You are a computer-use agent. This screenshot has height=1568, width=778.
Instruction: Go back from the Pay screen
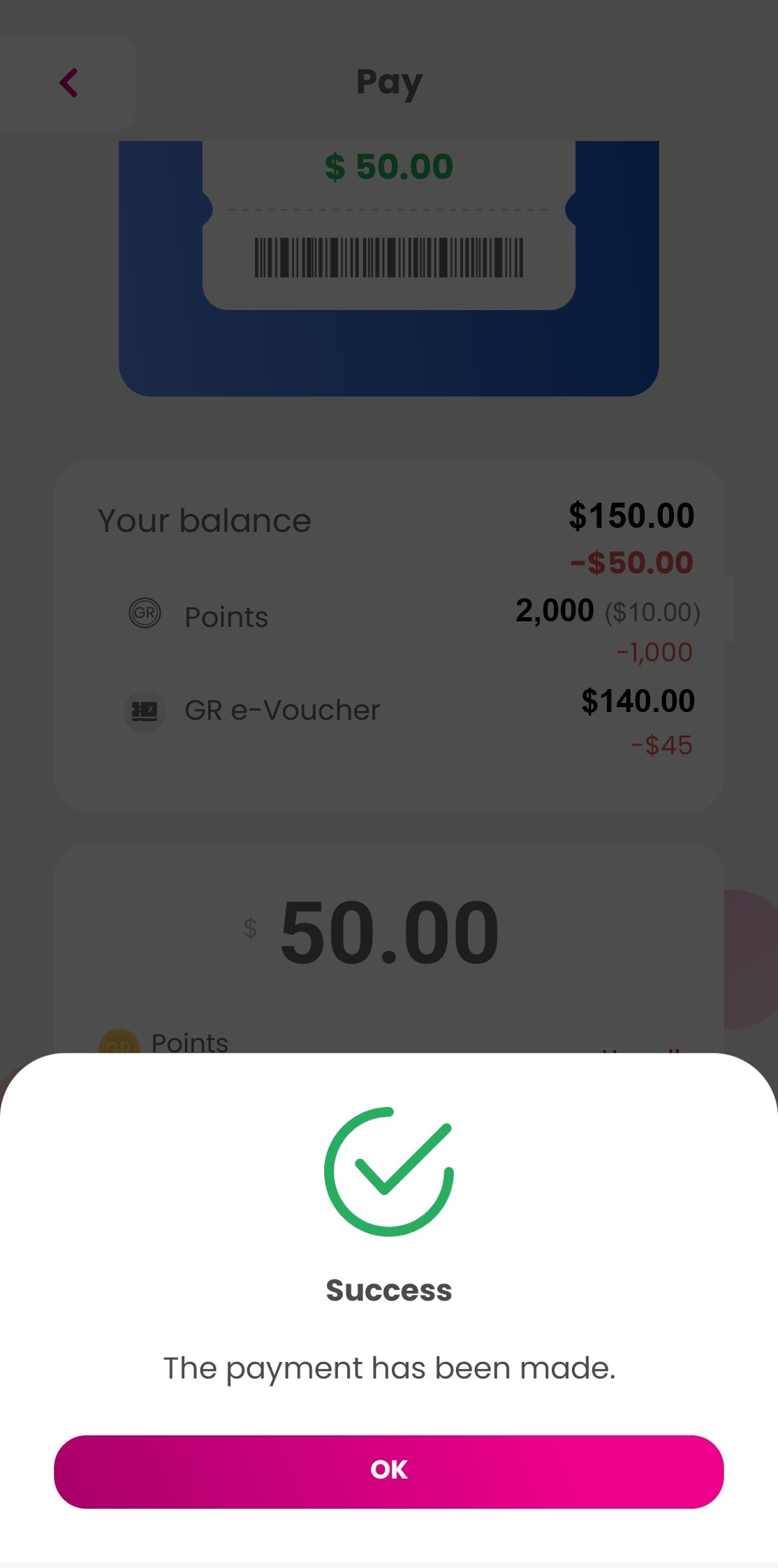pyautogui.click(x=68, y=83)
